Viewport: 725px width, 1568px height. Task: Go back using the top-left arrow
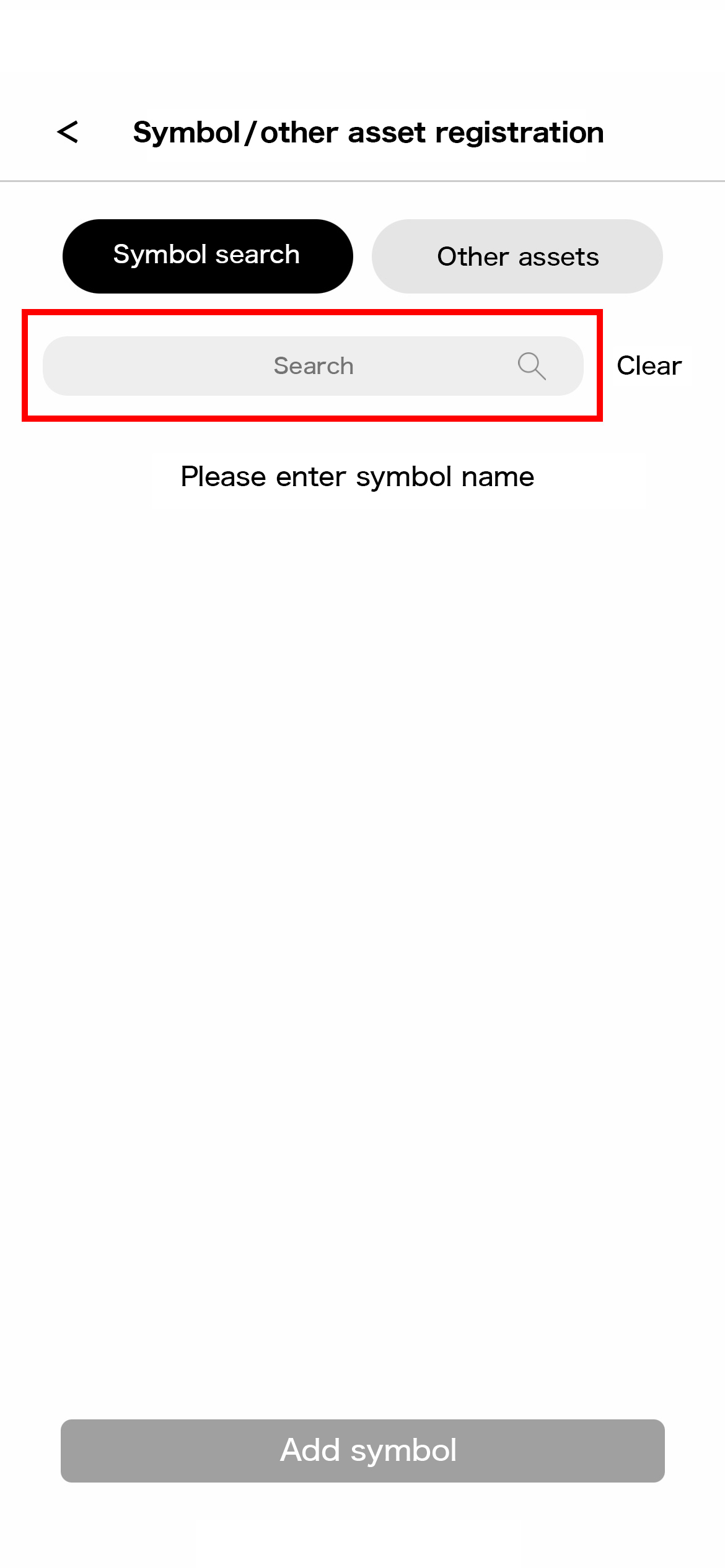[x=68, y=132]
